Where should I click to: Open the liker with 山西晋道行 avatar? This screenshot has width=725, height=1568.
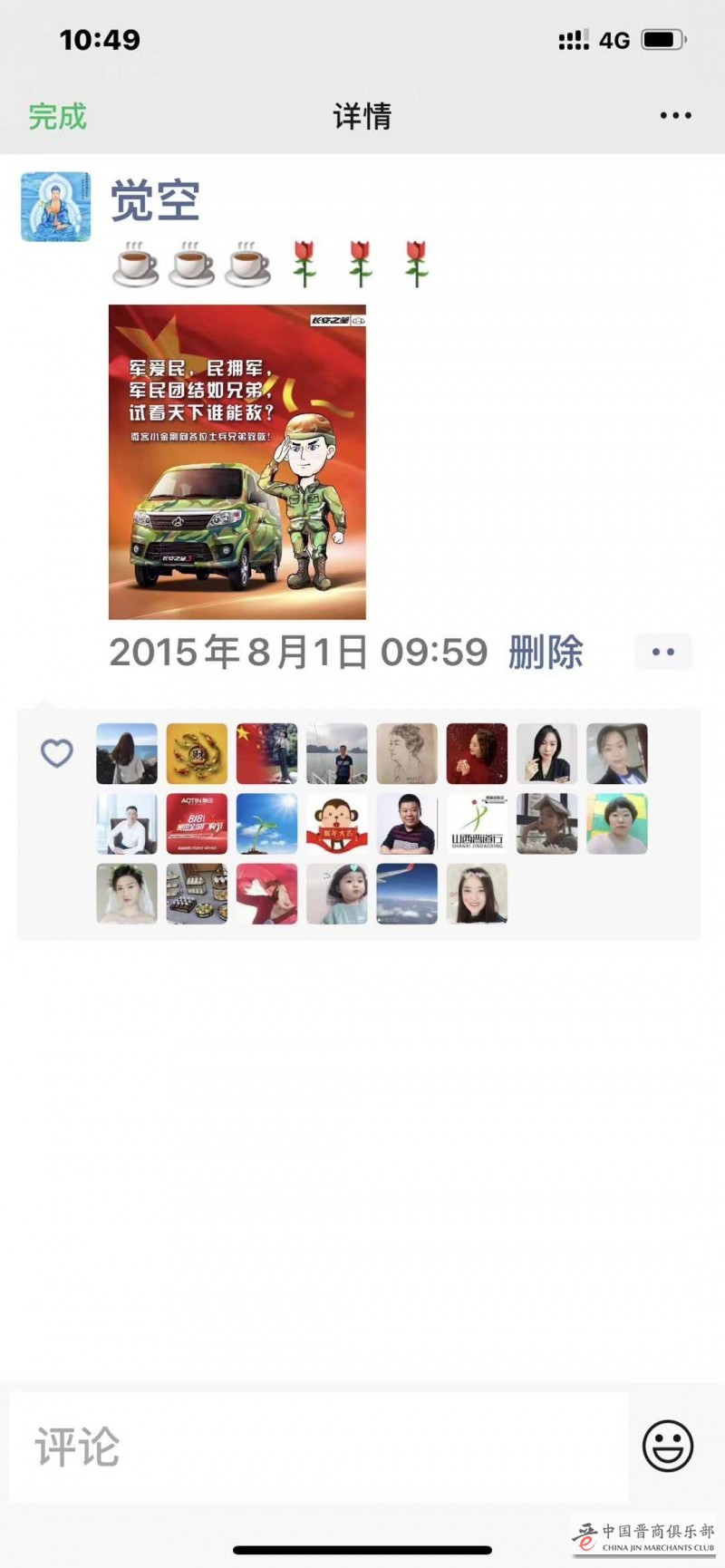click(x=477, y=824)
